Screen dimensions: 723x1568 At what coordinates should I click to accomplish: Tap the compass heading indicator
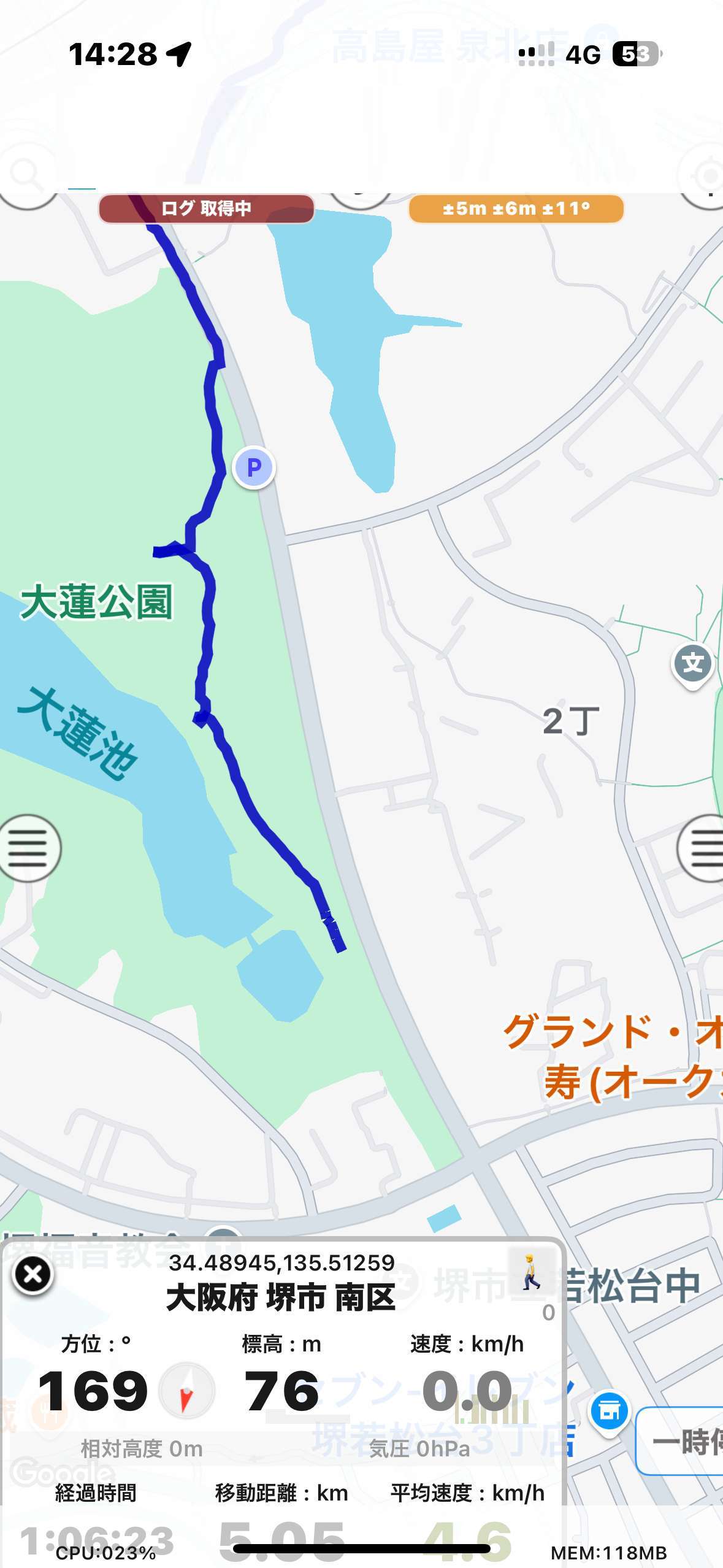pyautogui.click(x=187, y=1391)
